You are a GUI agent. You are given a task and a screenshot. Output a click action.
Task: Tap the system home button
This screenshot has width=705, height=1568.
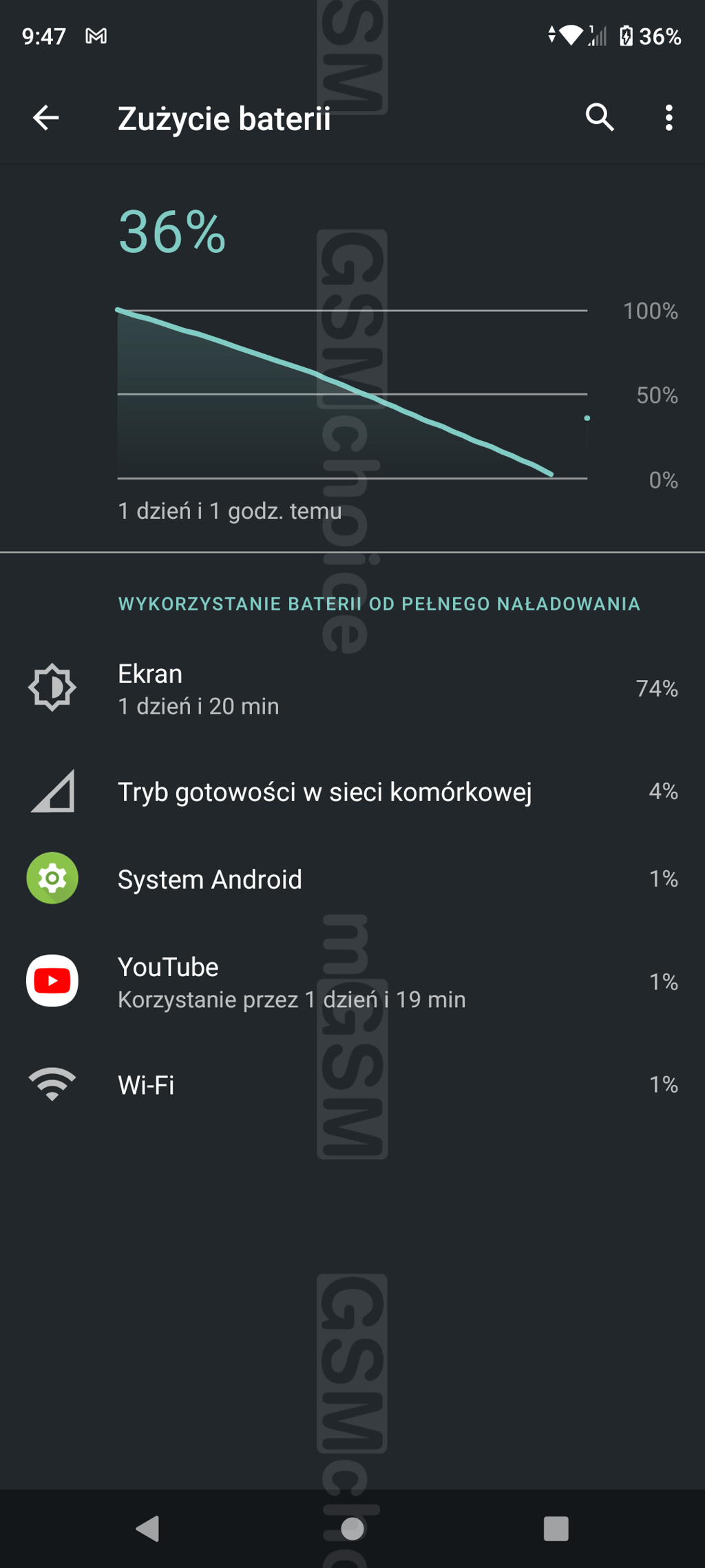[352, 1529]
